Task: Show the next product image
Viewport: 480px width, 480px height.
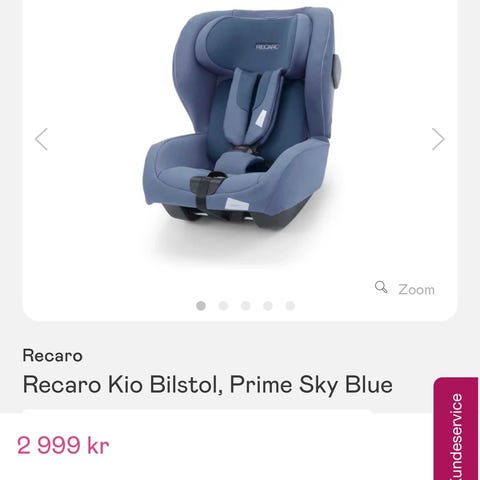Action: tap(438, 139)
